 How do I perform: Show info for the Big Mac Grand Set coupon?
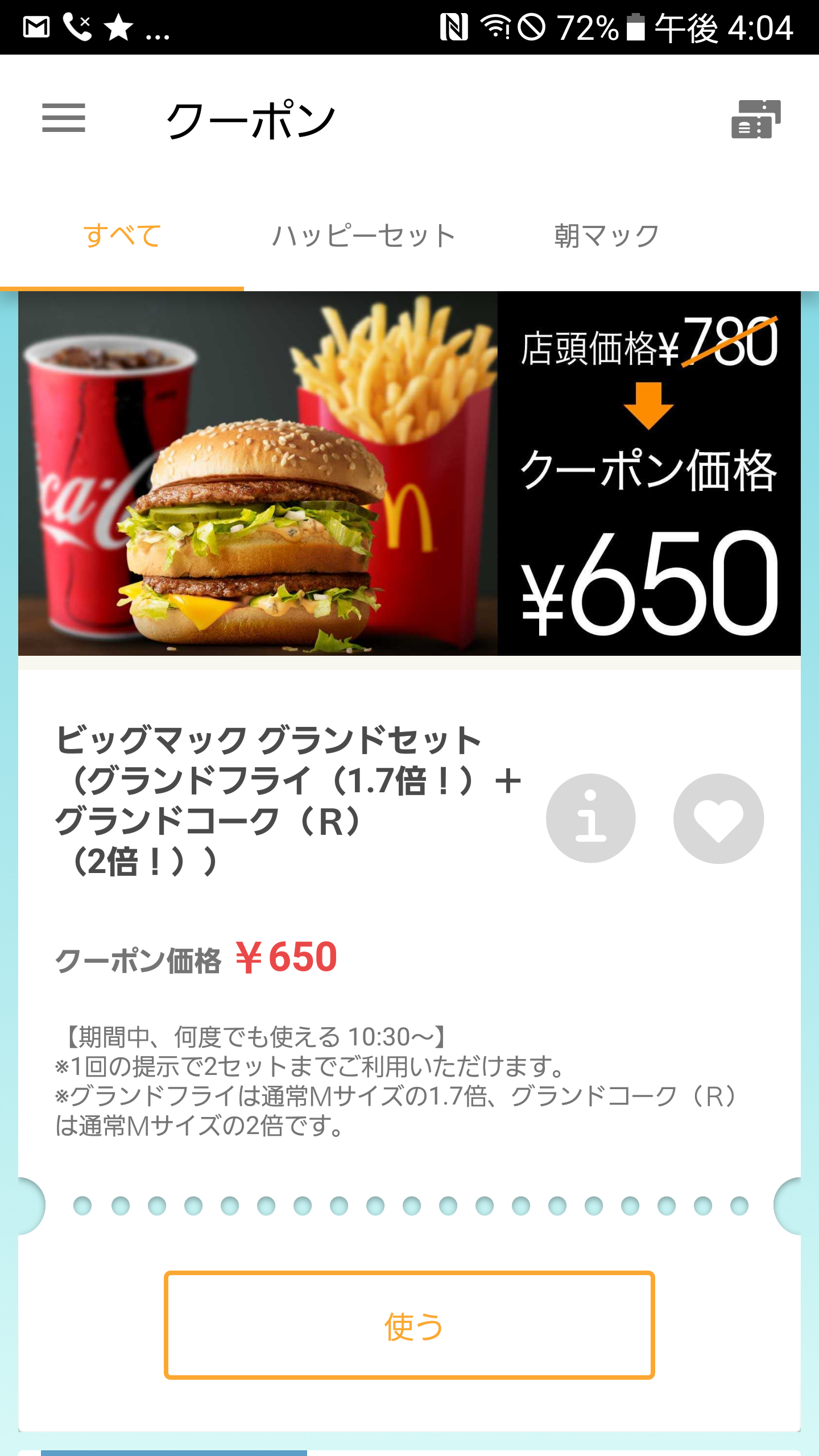(590, 818)
